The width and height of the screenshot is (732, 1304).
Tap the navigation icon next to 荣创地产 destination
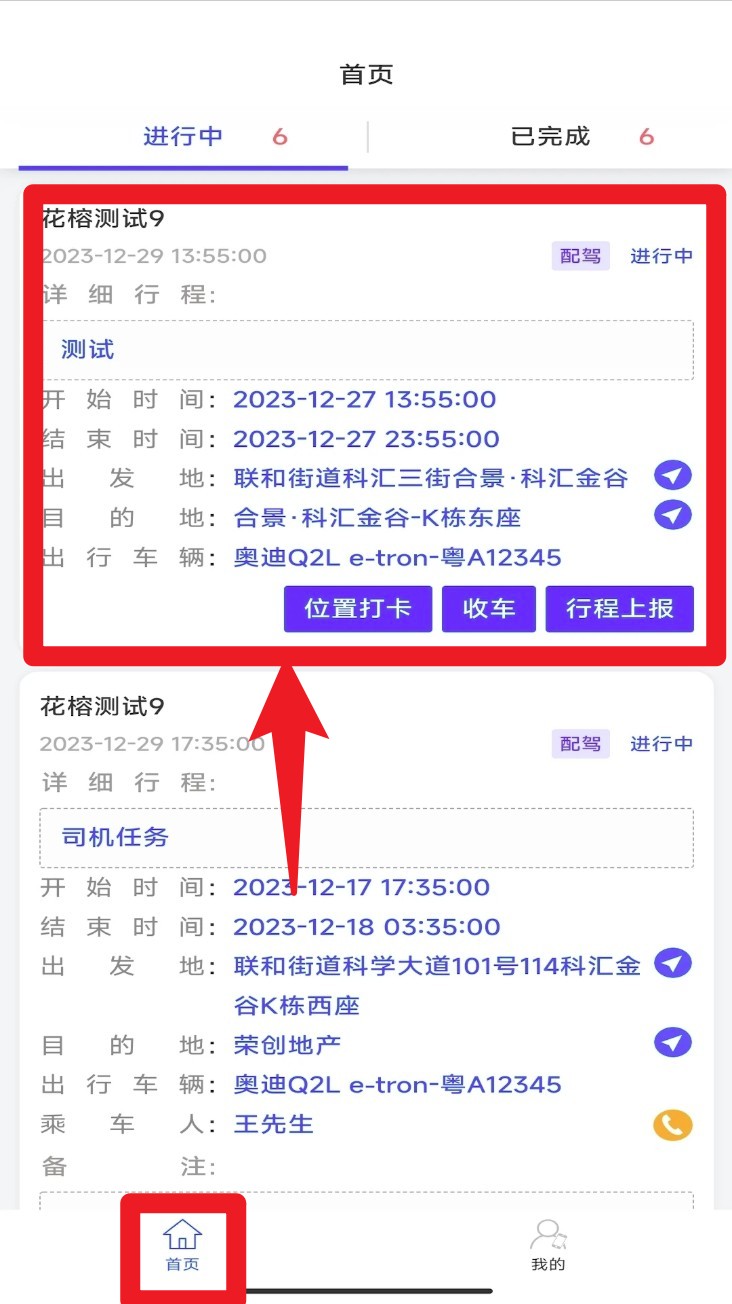coord(672,1044)
